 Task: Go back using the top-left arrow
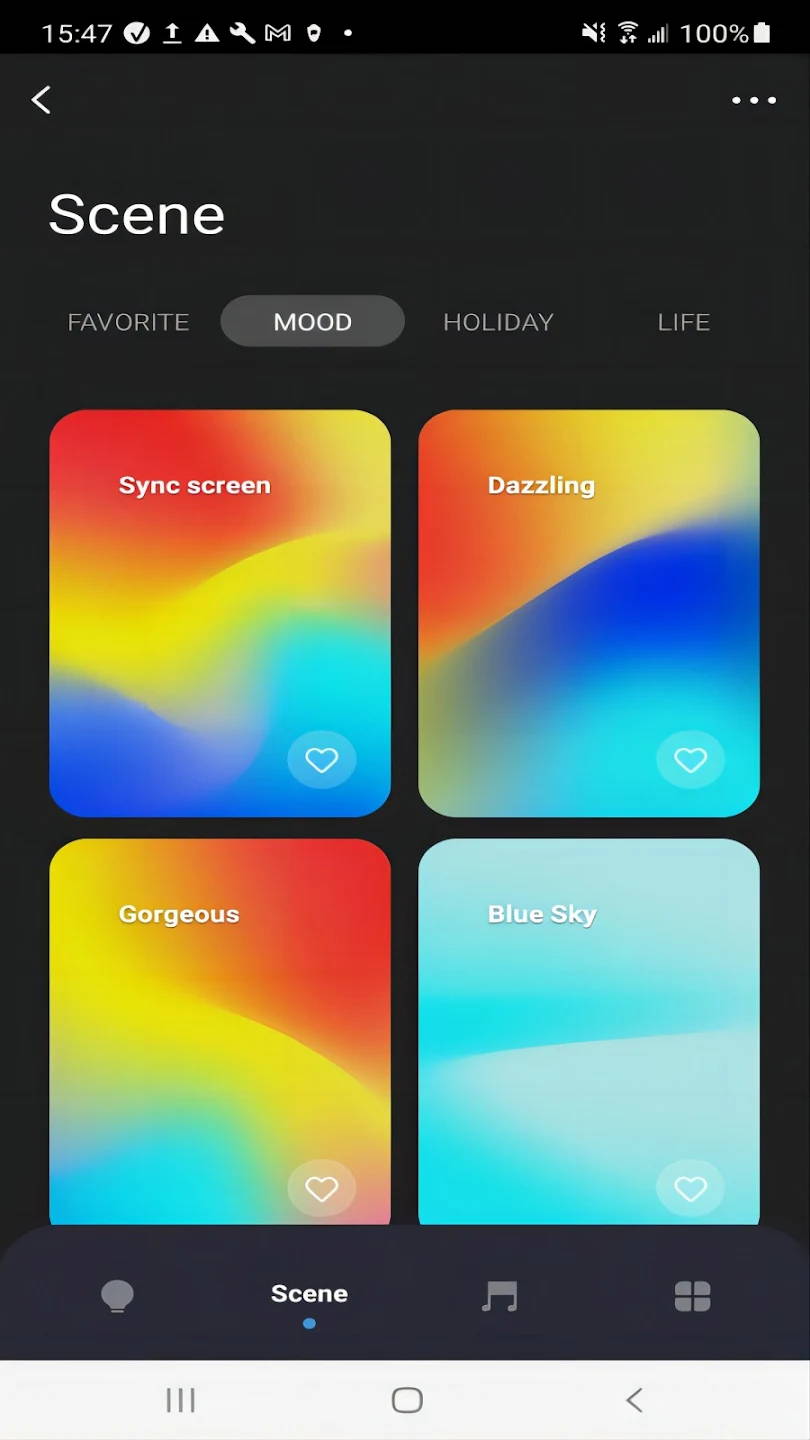click(x=41, y=100)
